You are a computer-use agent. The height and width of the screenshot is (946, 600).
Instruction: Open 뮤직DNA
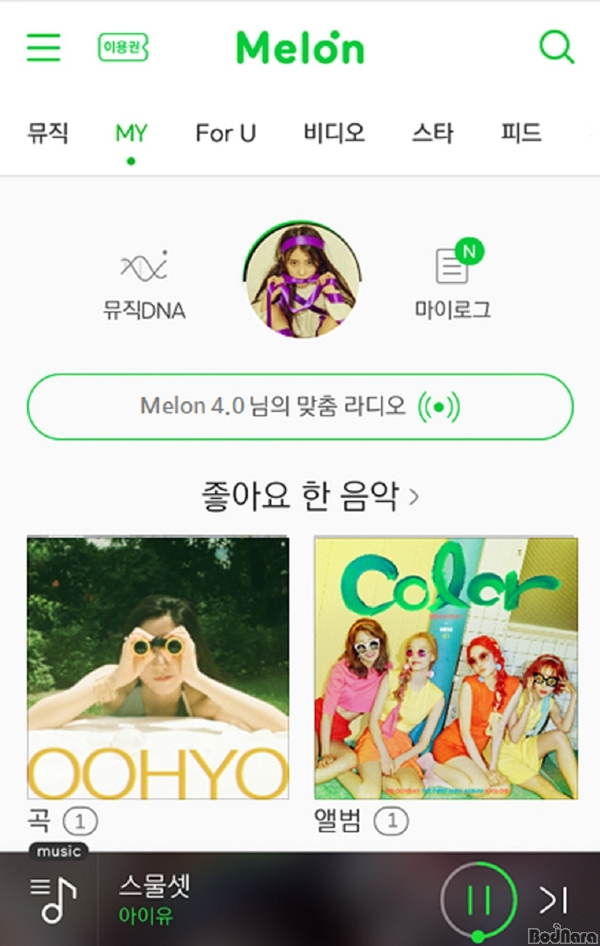pos(144,283)
